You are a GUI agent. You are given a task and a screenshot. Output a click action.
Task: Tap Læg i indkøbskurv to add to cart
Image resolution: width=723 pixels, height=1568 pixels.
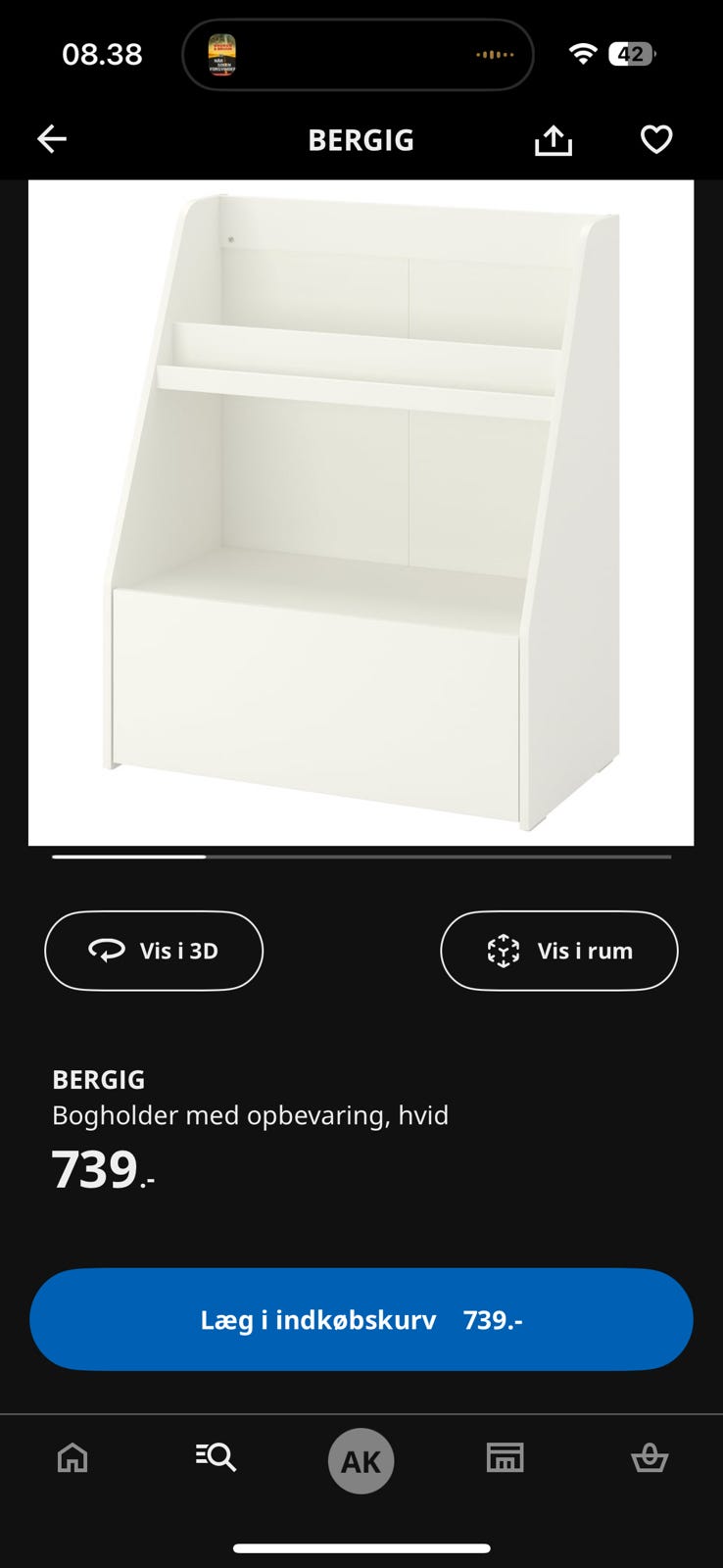tap(361, 1319)
